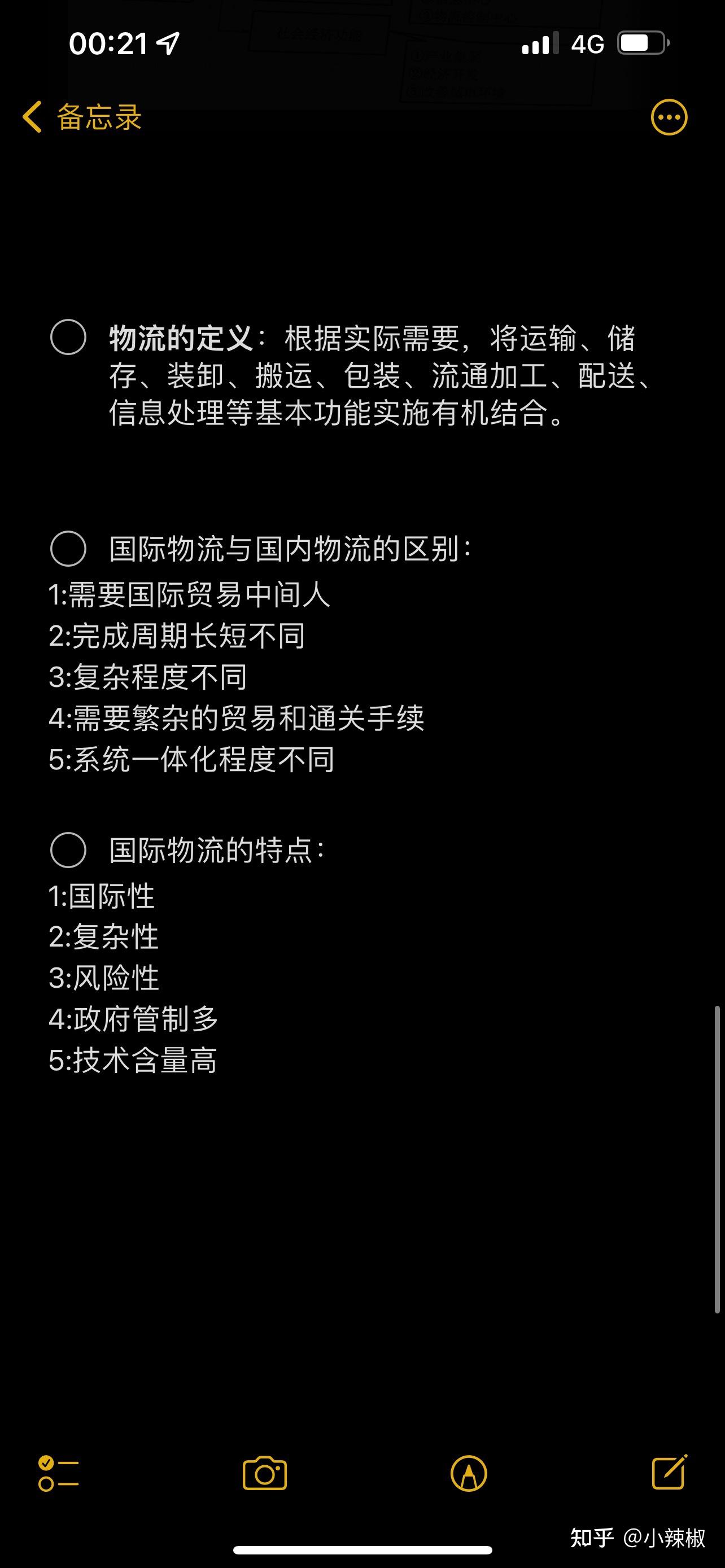This screenshot has height=1568, width=725.
Task: Compose a new note
Action: coord(670,1472)
